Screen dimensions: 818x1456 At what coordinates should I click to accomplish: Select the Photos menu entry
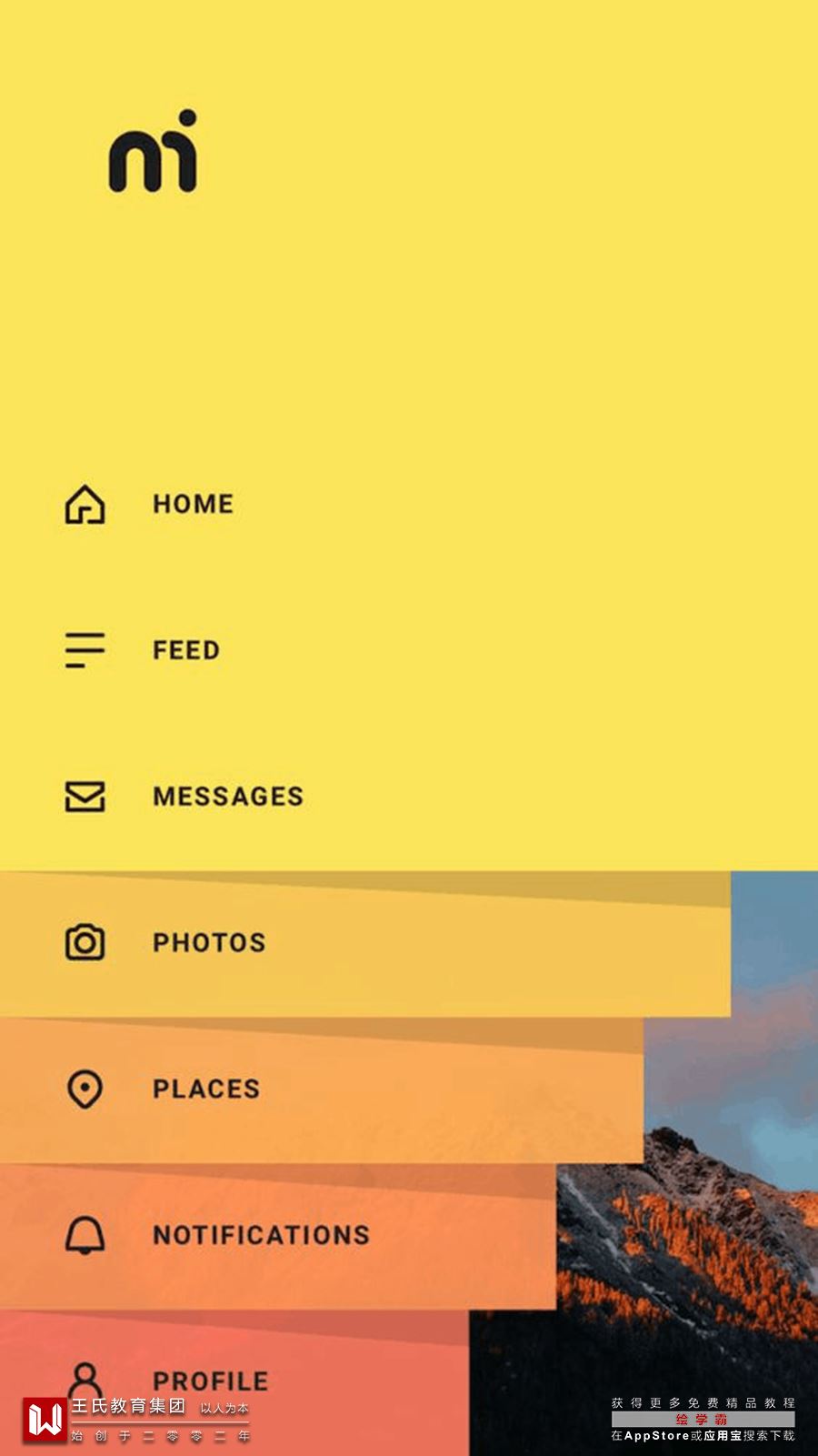209,943
